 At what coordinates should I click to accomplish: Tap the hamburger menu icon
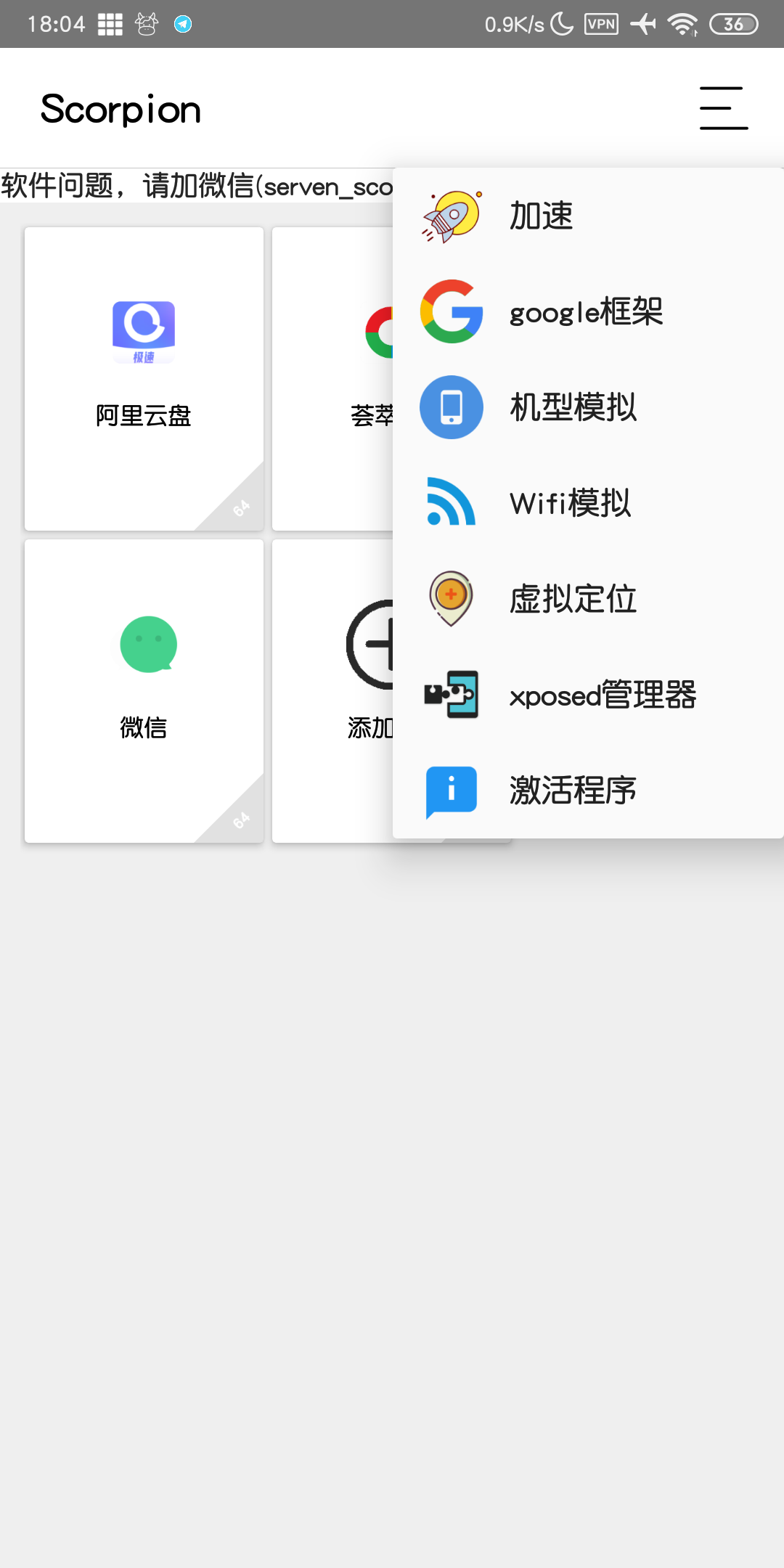723,108
